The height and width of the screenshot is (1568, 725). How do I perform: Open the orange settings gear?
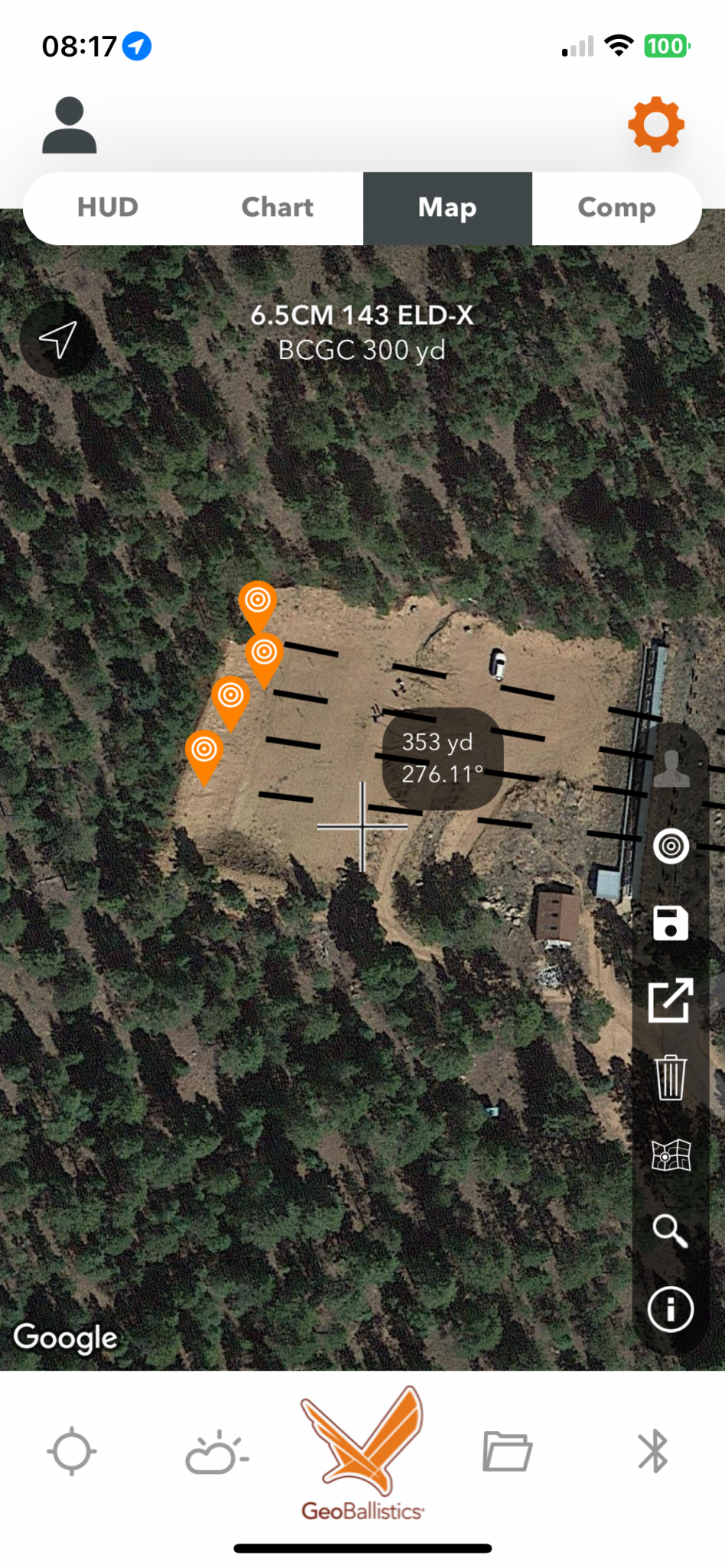[655, 125]
